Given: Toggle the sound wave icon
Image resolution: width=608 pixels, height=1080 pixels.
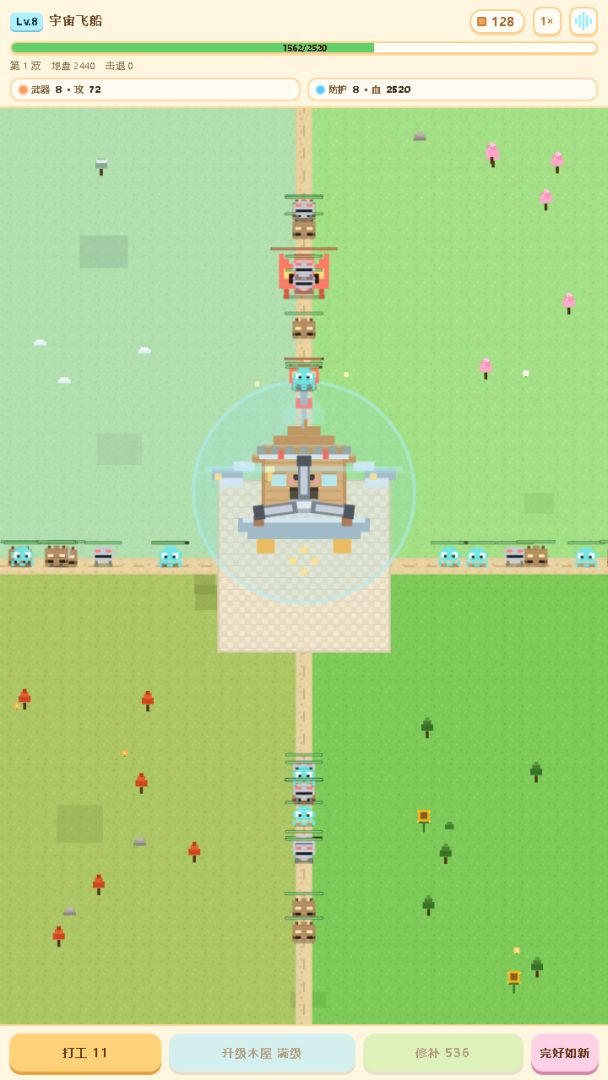Looking at the screenshot, I should pos(583,21).
